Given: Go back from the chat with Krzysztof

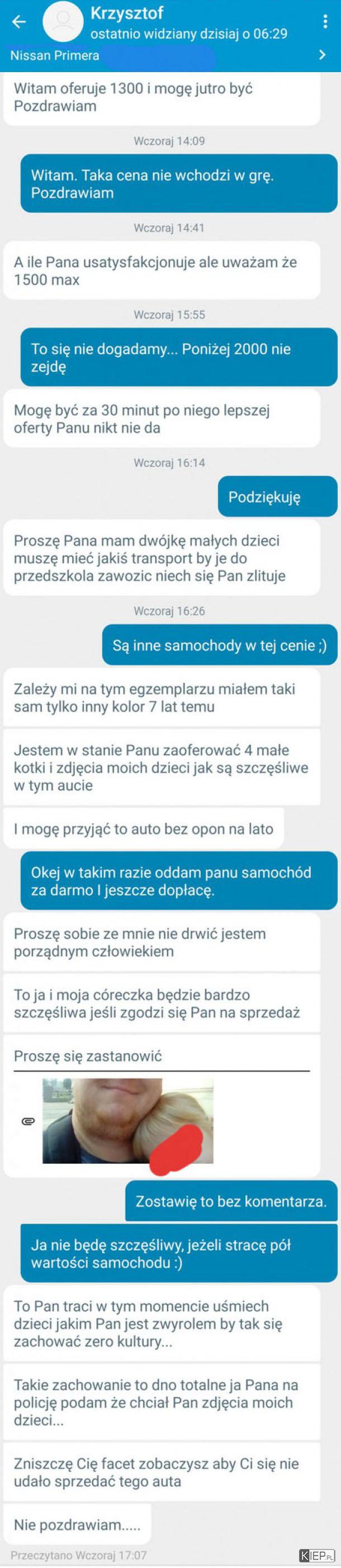Looking at the screenshot, I should tap(19, 22).
